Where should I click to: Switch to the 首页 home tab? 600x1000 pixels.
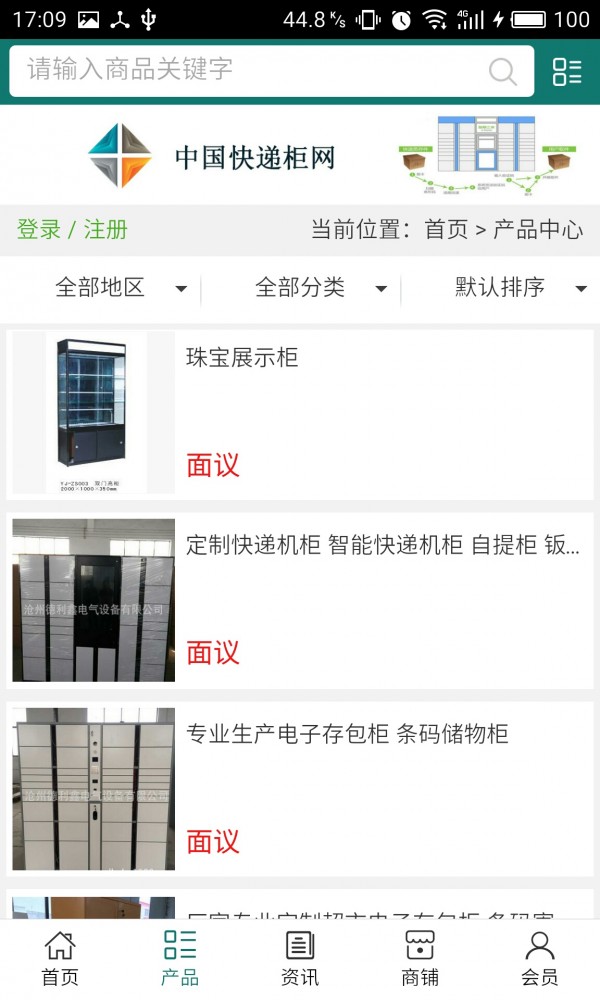60,958
